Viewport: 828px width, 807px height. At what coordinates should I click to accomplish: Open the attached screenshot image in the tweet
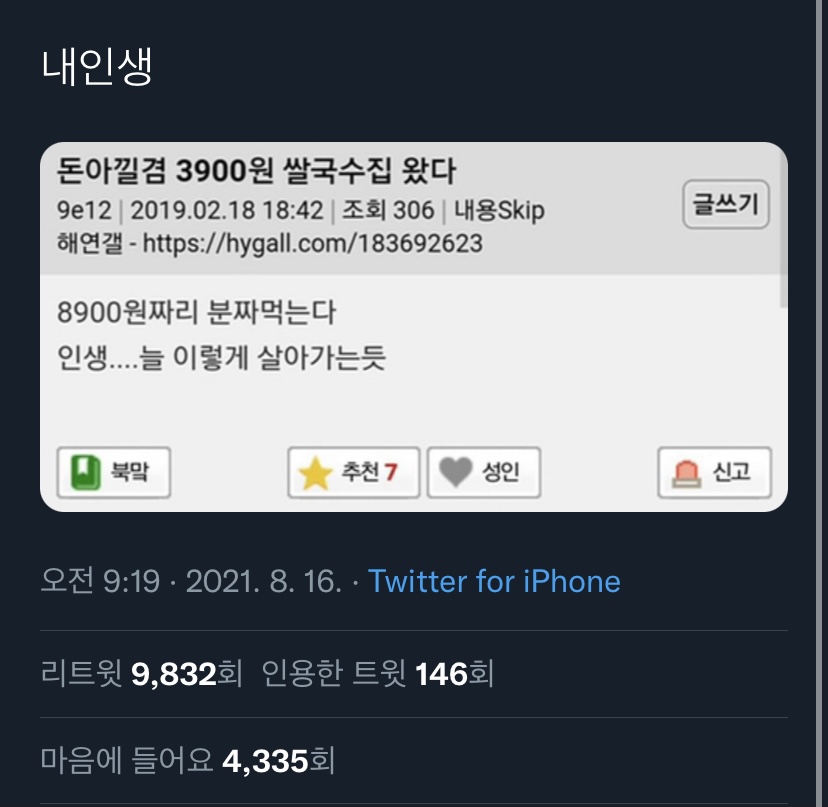413,327
